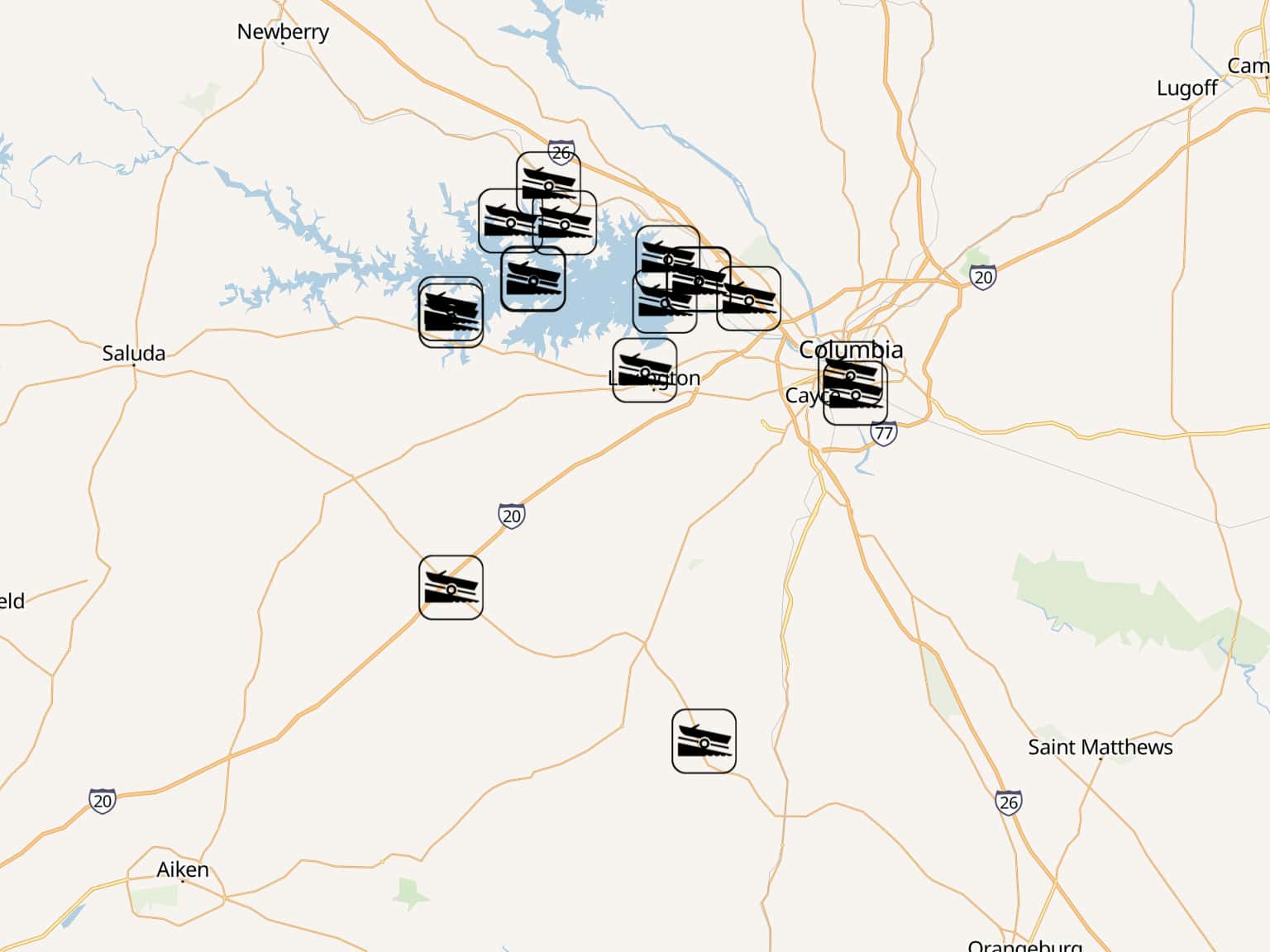
Task: Tap the boat ramp marker at the lake's western shore
Action: point(451,313)
